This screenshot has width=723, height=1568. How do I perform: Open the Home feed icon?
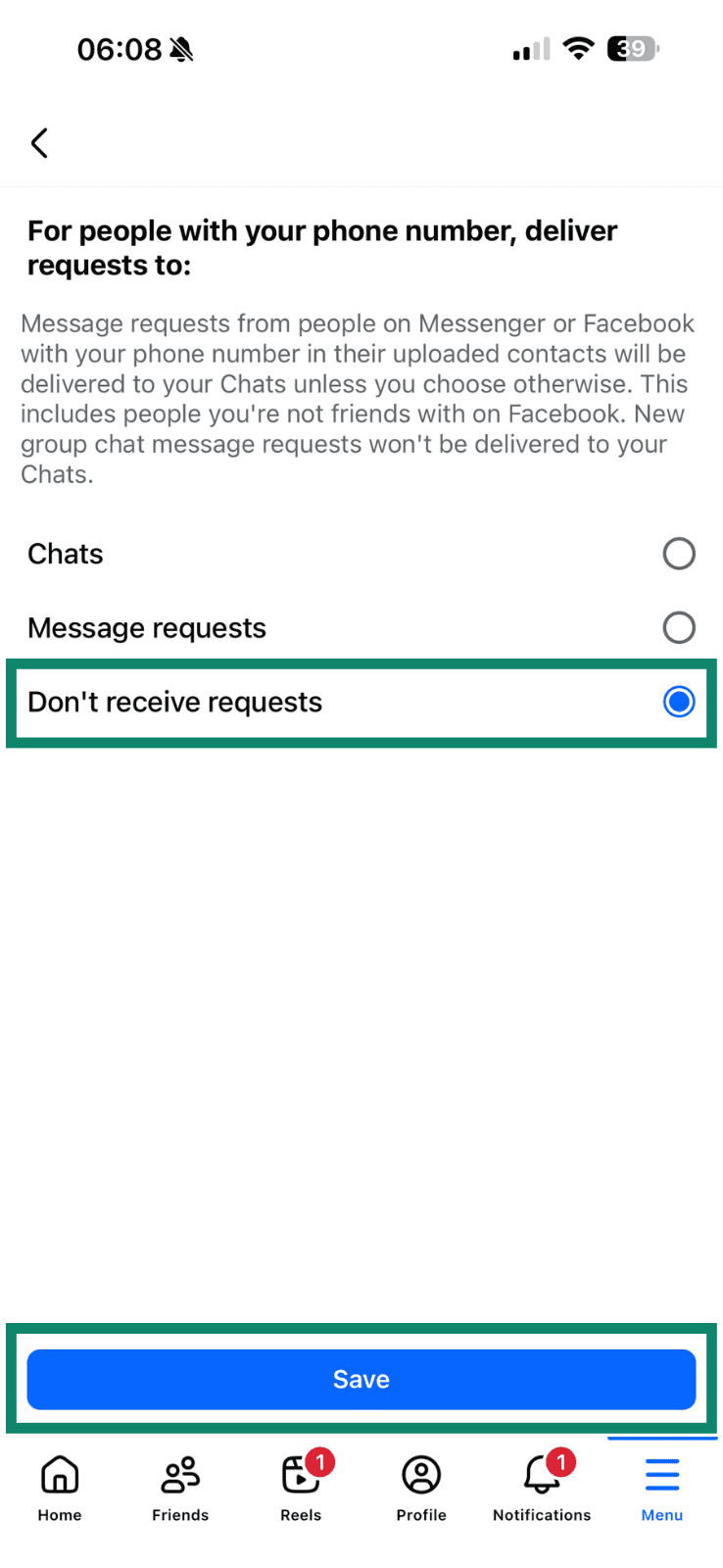(59, 1472)
